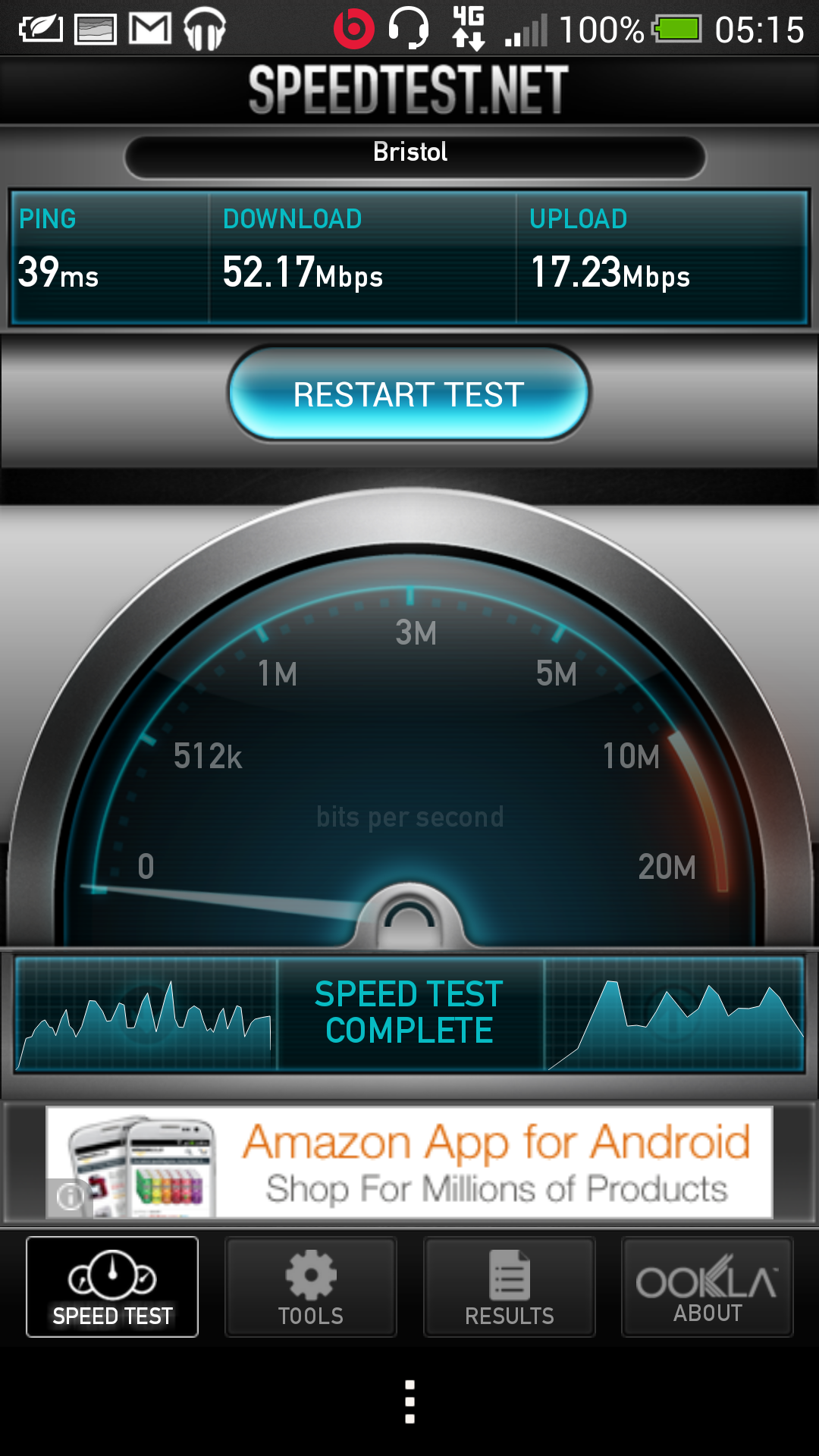The height and width of the screenshot is (1456, 819).
Task: Open the Results tab
Action: 510,1287
